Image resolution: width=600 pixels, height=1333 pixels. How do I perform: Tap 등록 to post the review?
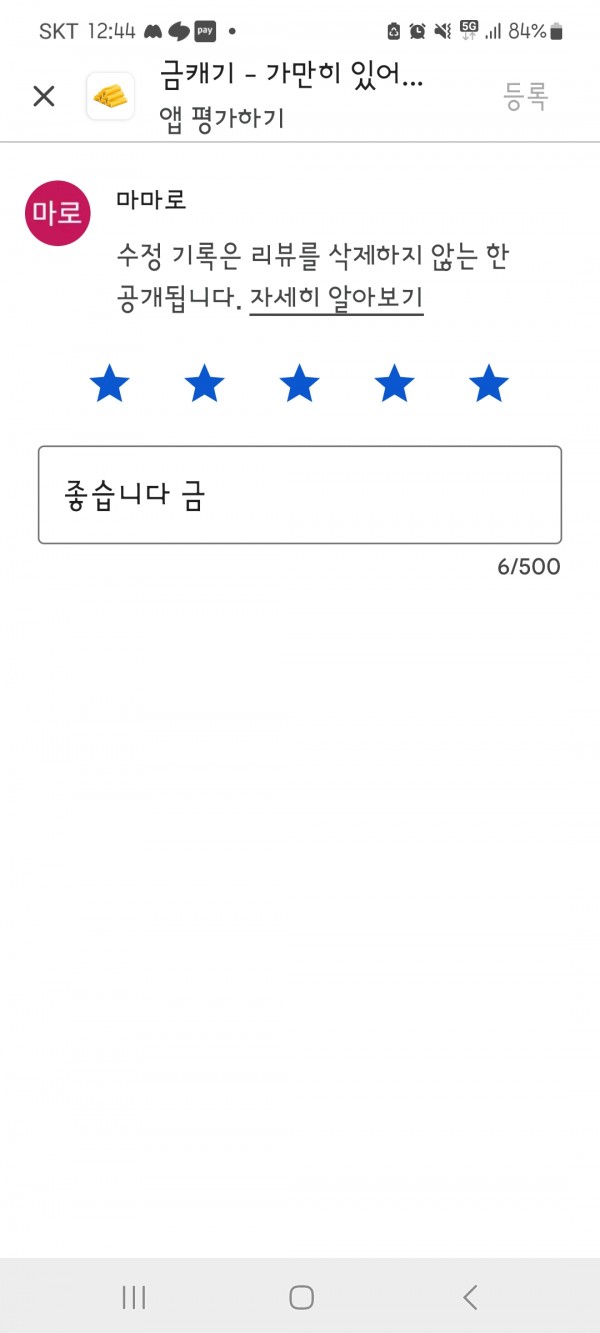526,96
